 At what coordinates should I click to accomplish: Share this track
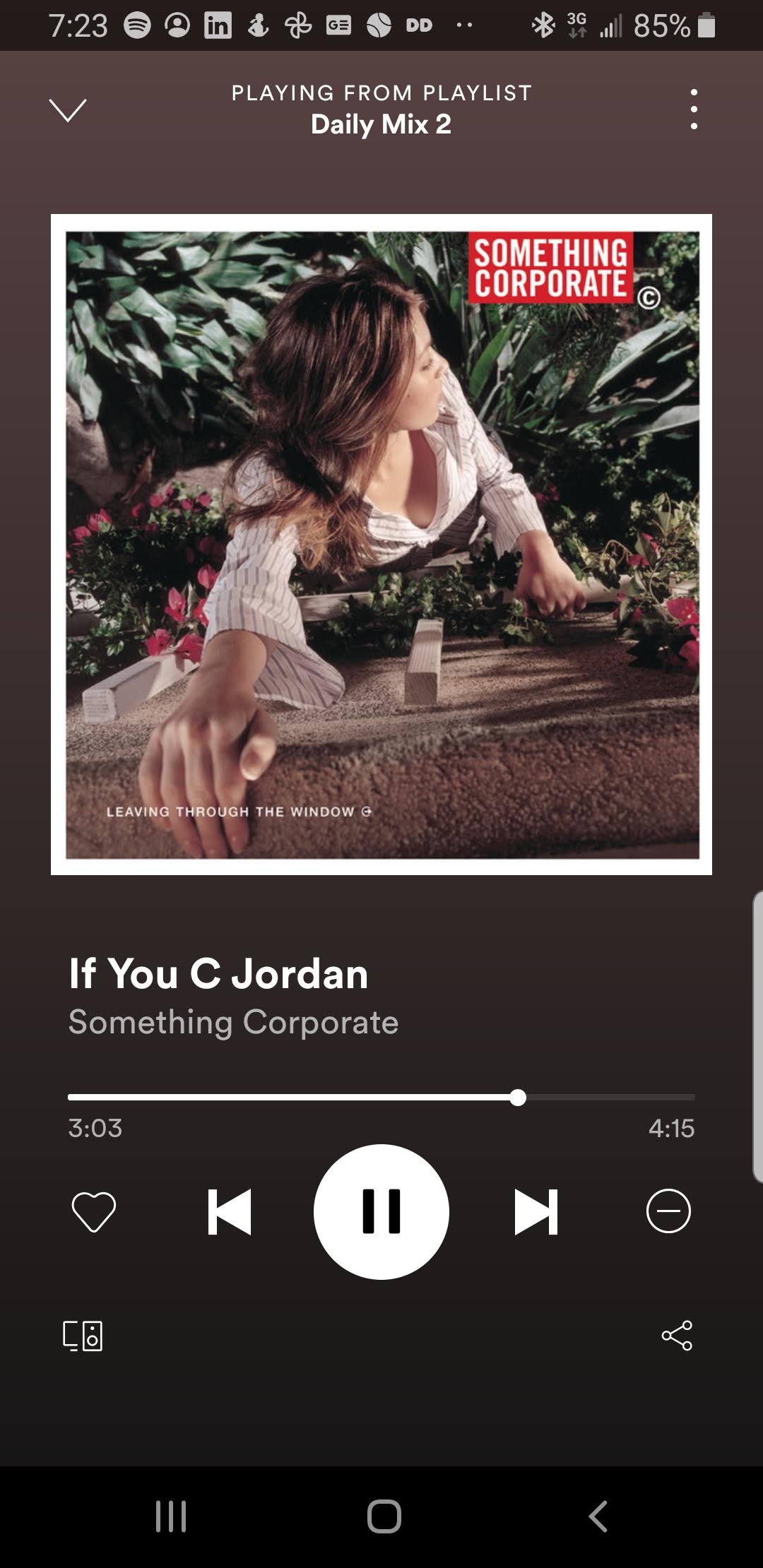click(677, 1336)
